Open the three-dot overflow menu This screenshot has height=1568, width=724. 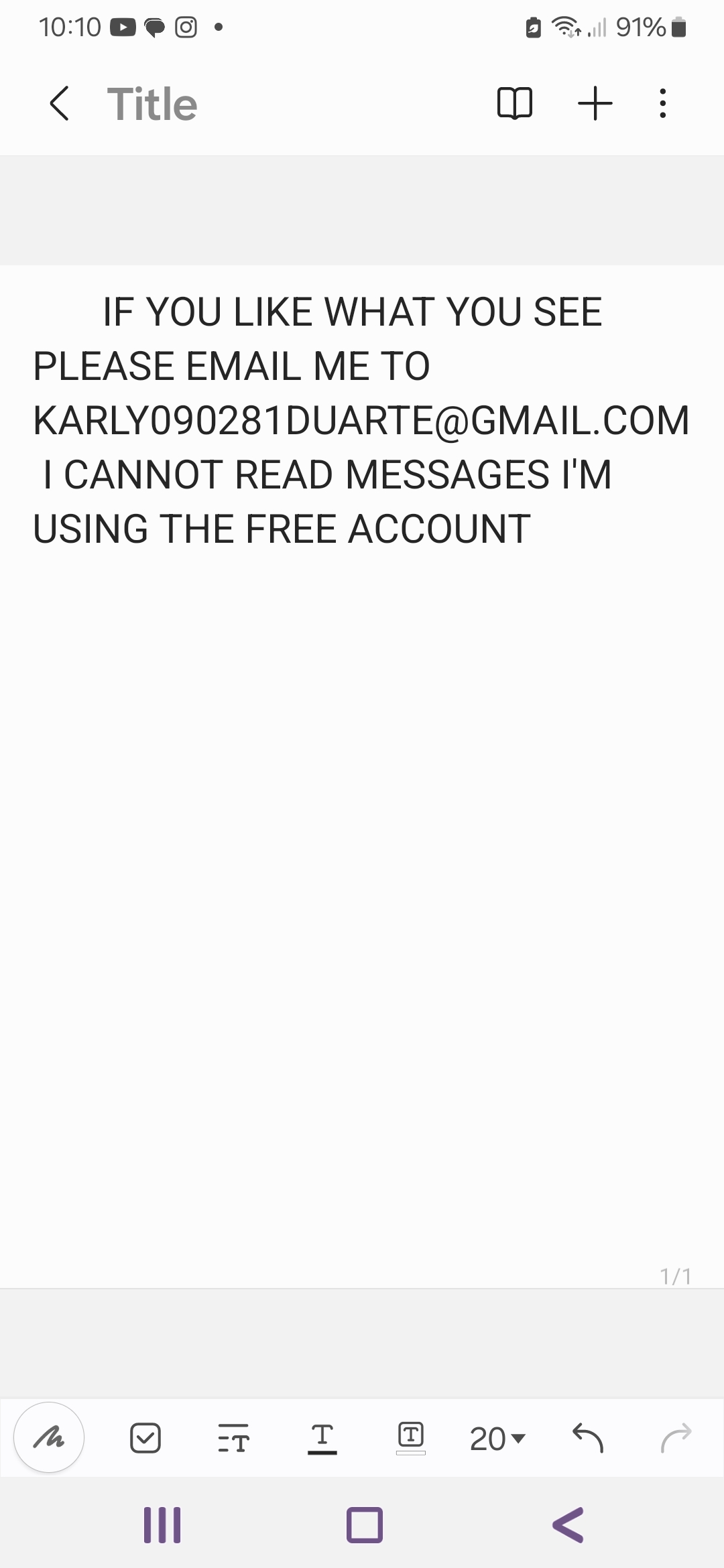click(x=662, y=104)
